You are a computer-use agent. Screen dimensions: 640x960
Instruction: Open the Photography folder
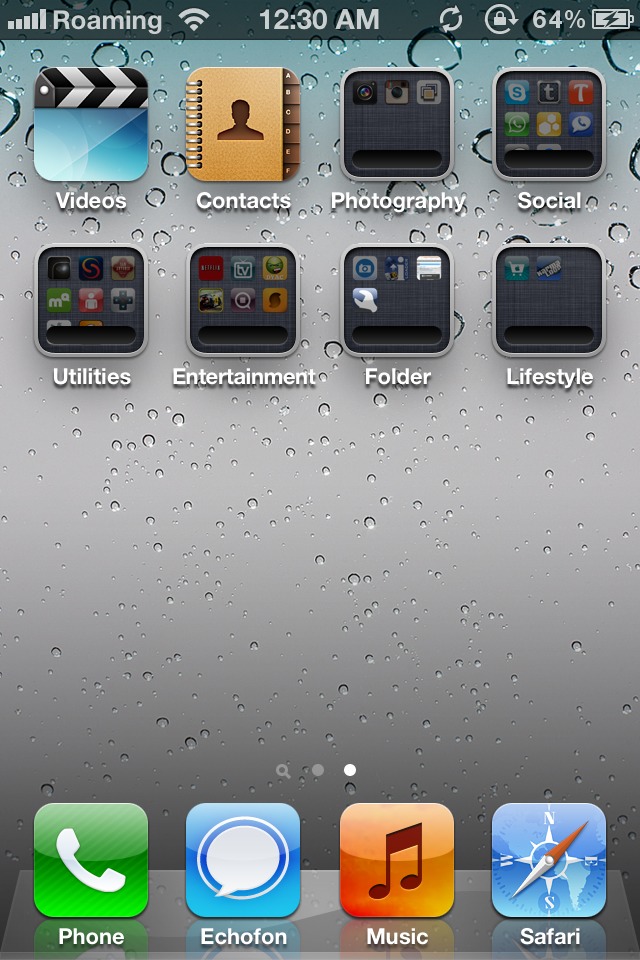(397, 124)
